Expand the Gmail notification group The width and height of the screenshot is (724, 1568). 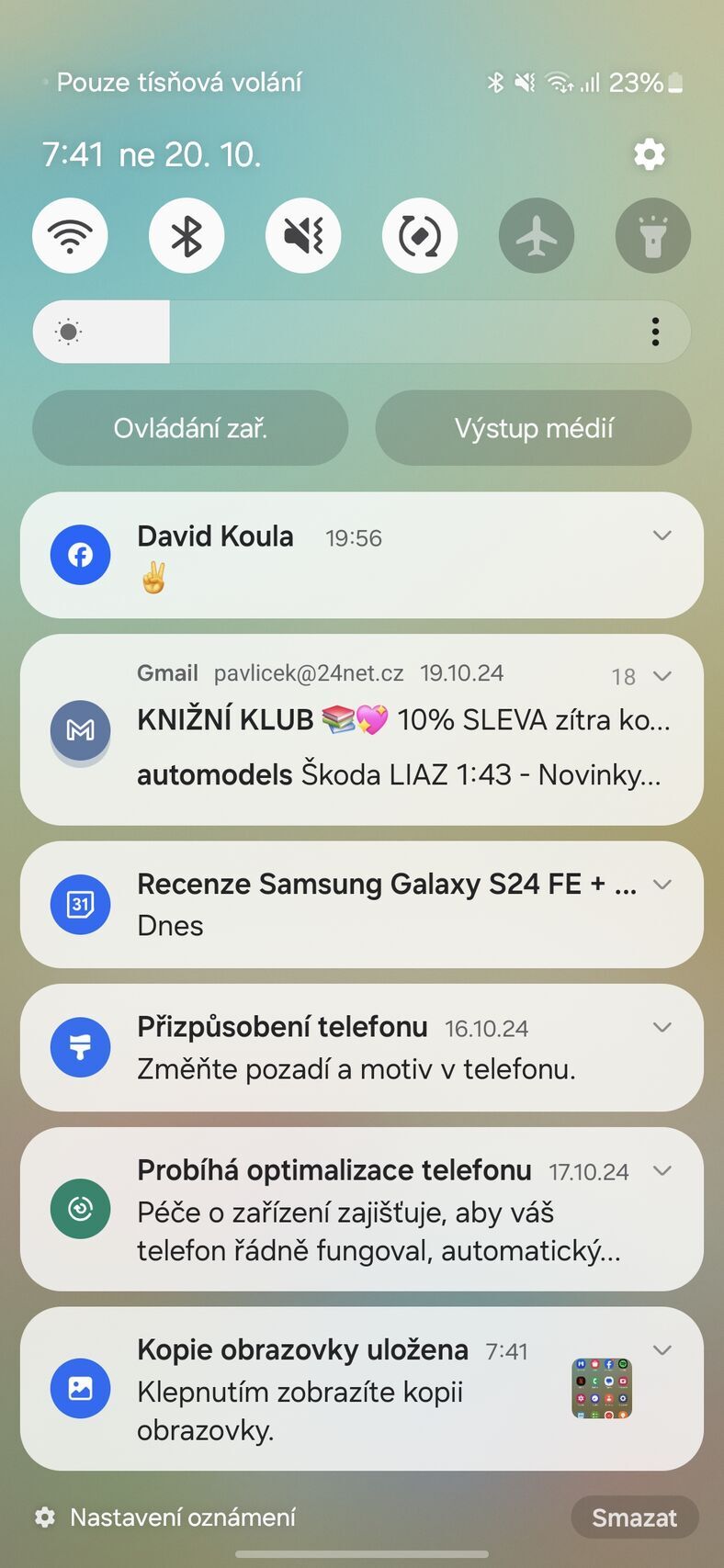(x=662, y=675)
